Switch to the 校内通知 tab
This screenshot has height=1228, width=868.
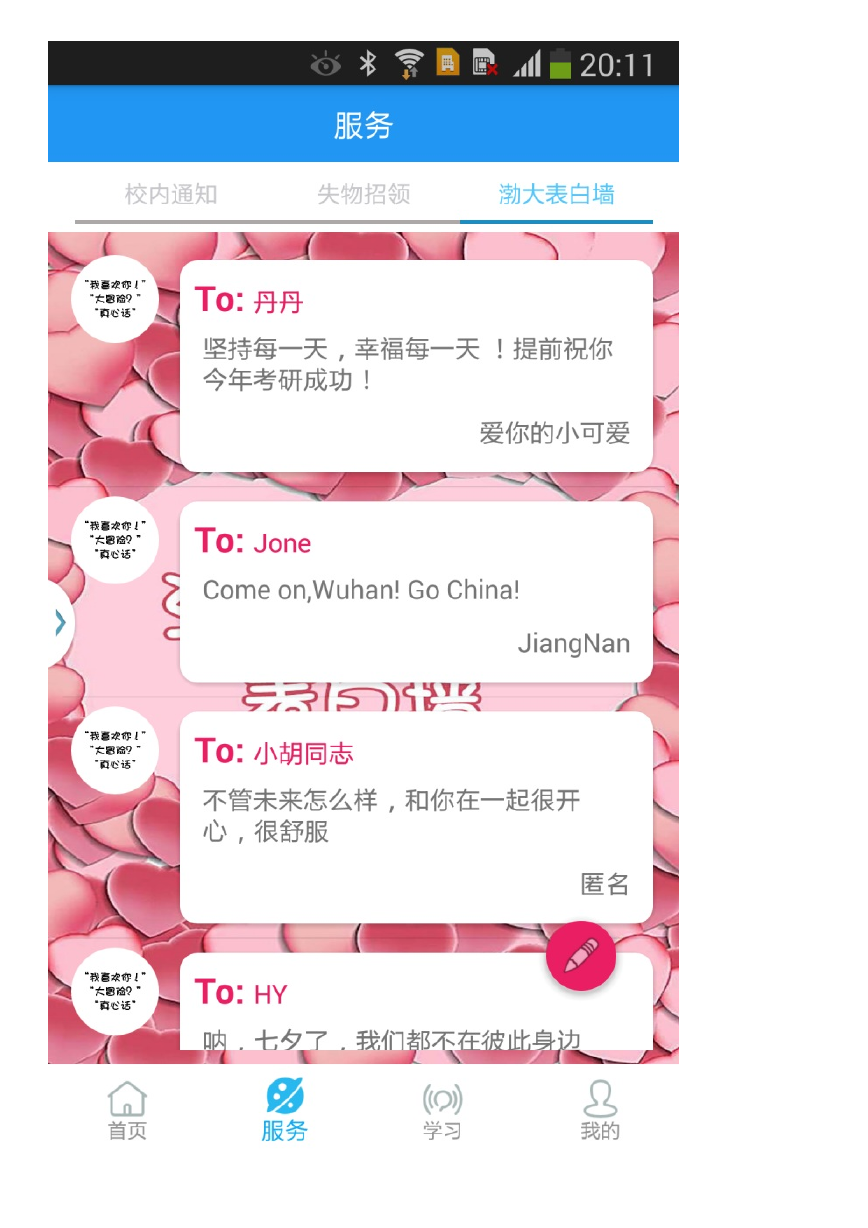170,194
